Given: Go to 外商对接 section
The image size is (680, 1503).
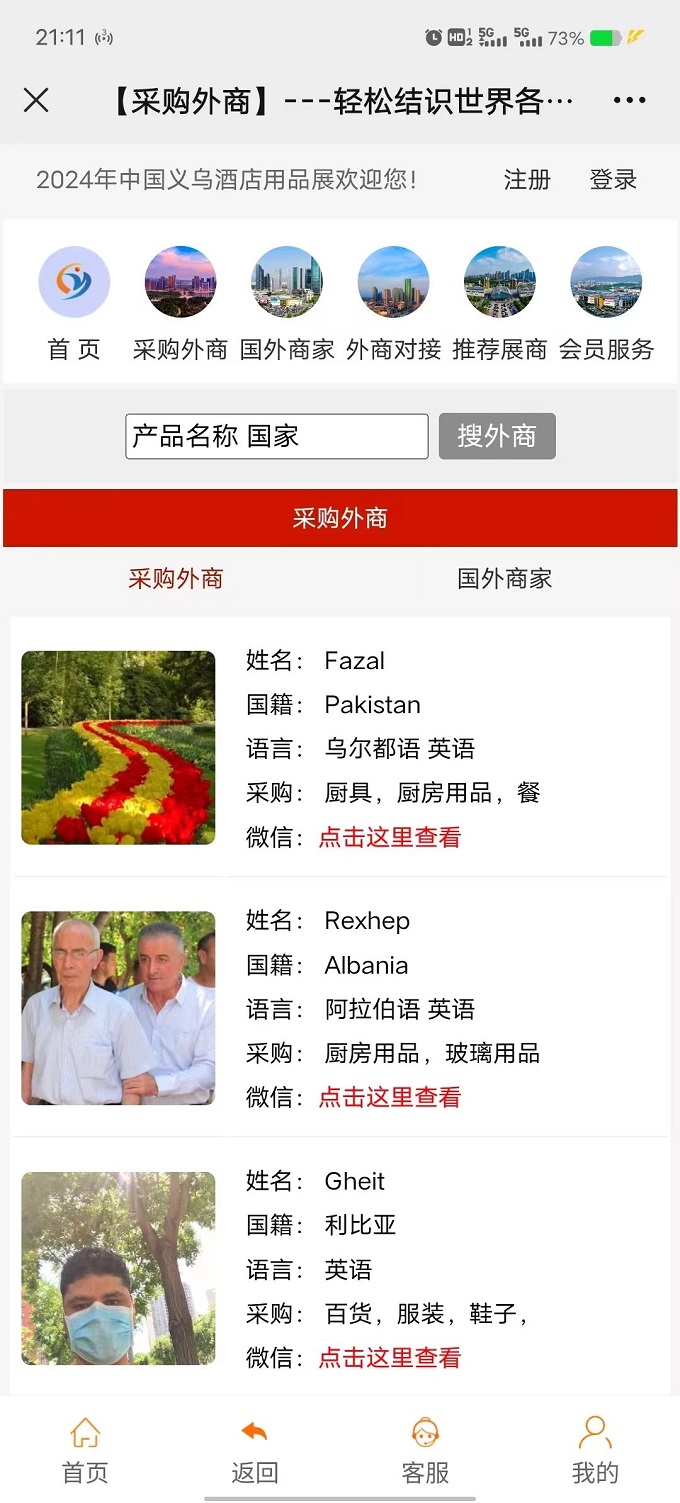Looking at the screenshot, I should click(393, 283).
